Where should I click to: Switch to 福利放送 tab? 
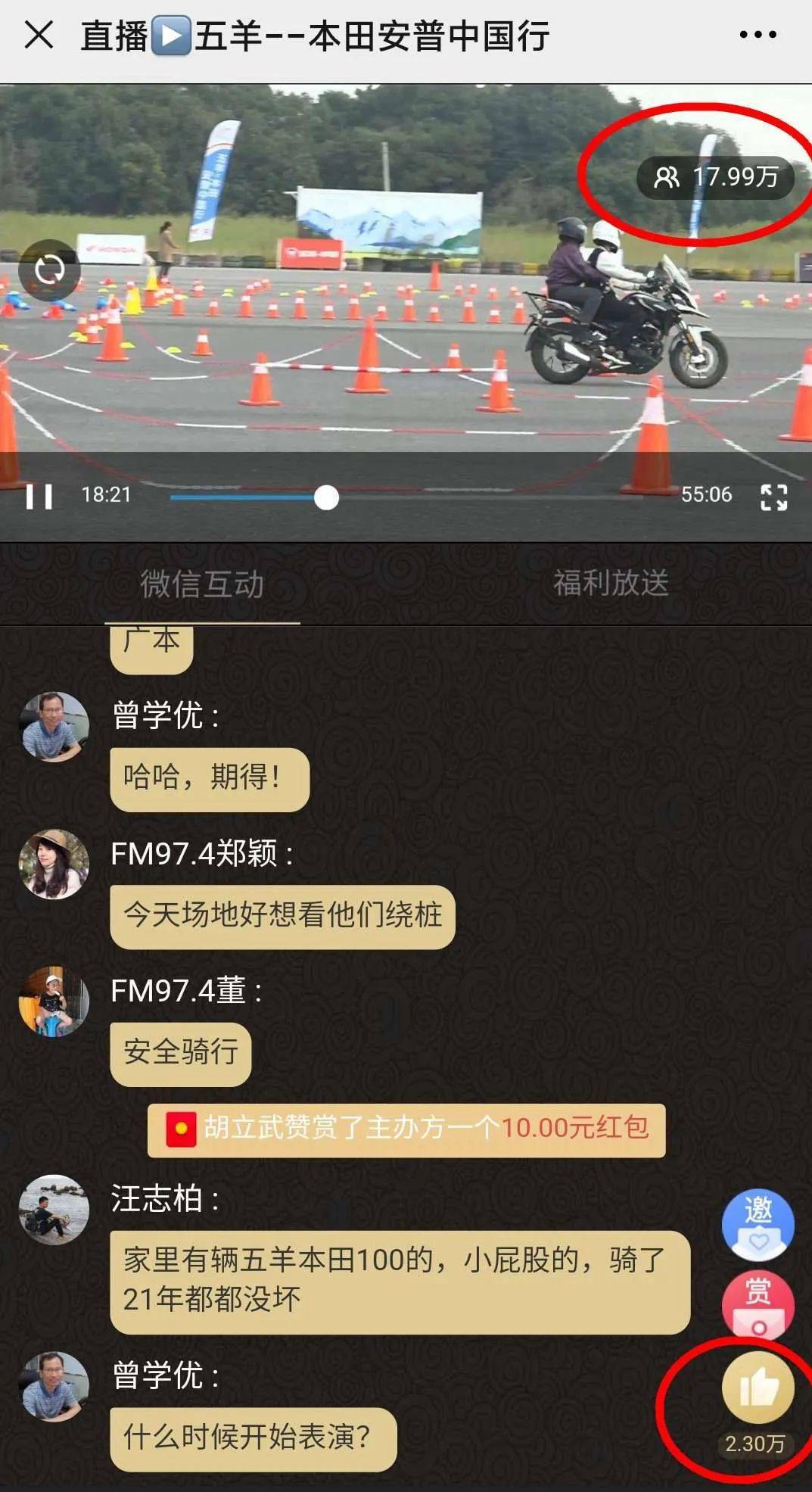click(x=611, y=583)
